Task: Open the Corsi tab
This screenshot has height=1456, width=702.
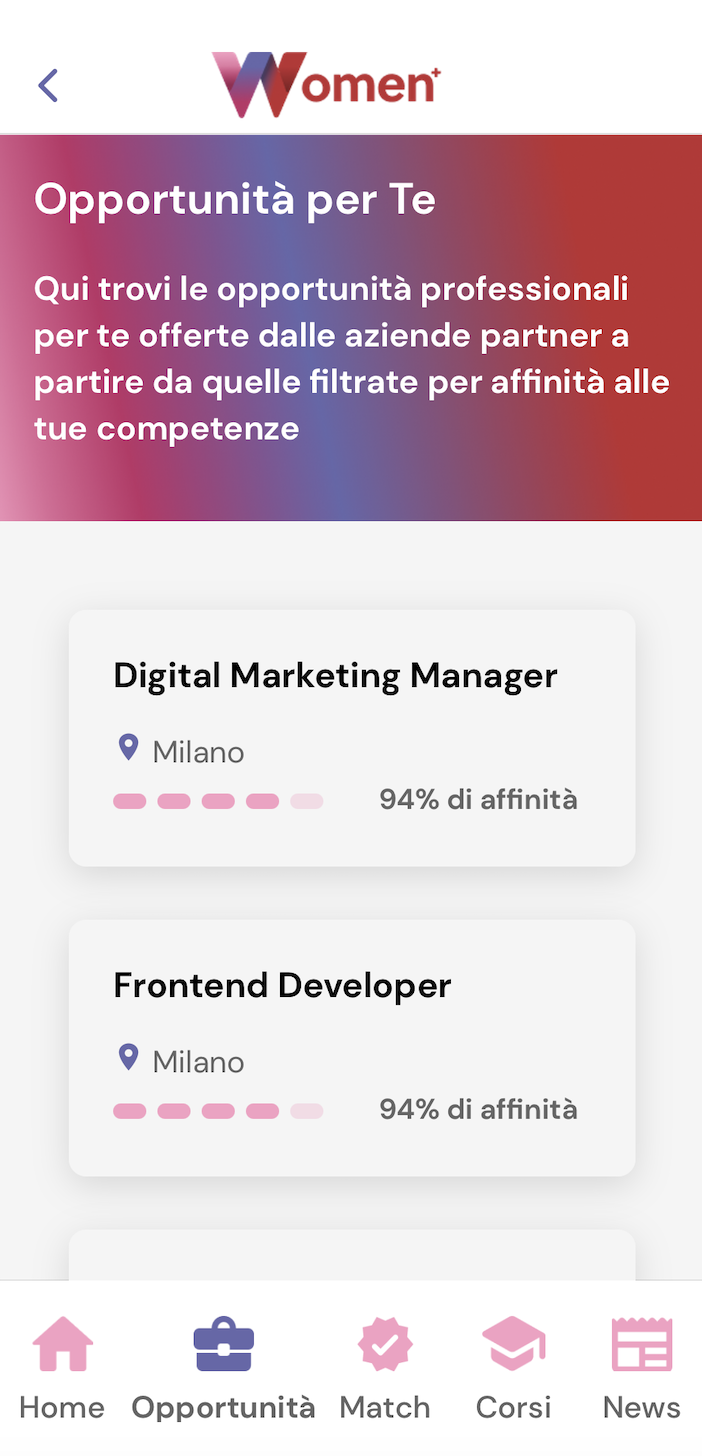Action: click(513, 1368)
